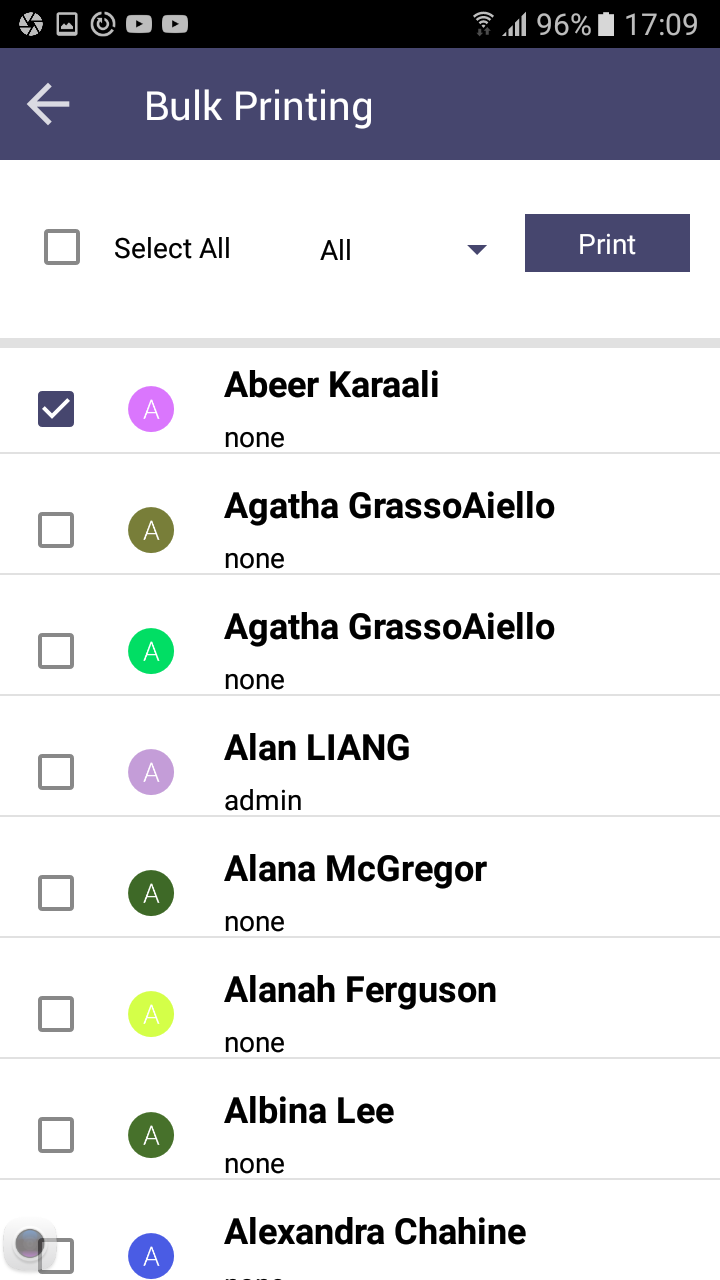Check the Select All checkbox
The width and height of the screenshot is (720, 1280).
click(62, 247)
